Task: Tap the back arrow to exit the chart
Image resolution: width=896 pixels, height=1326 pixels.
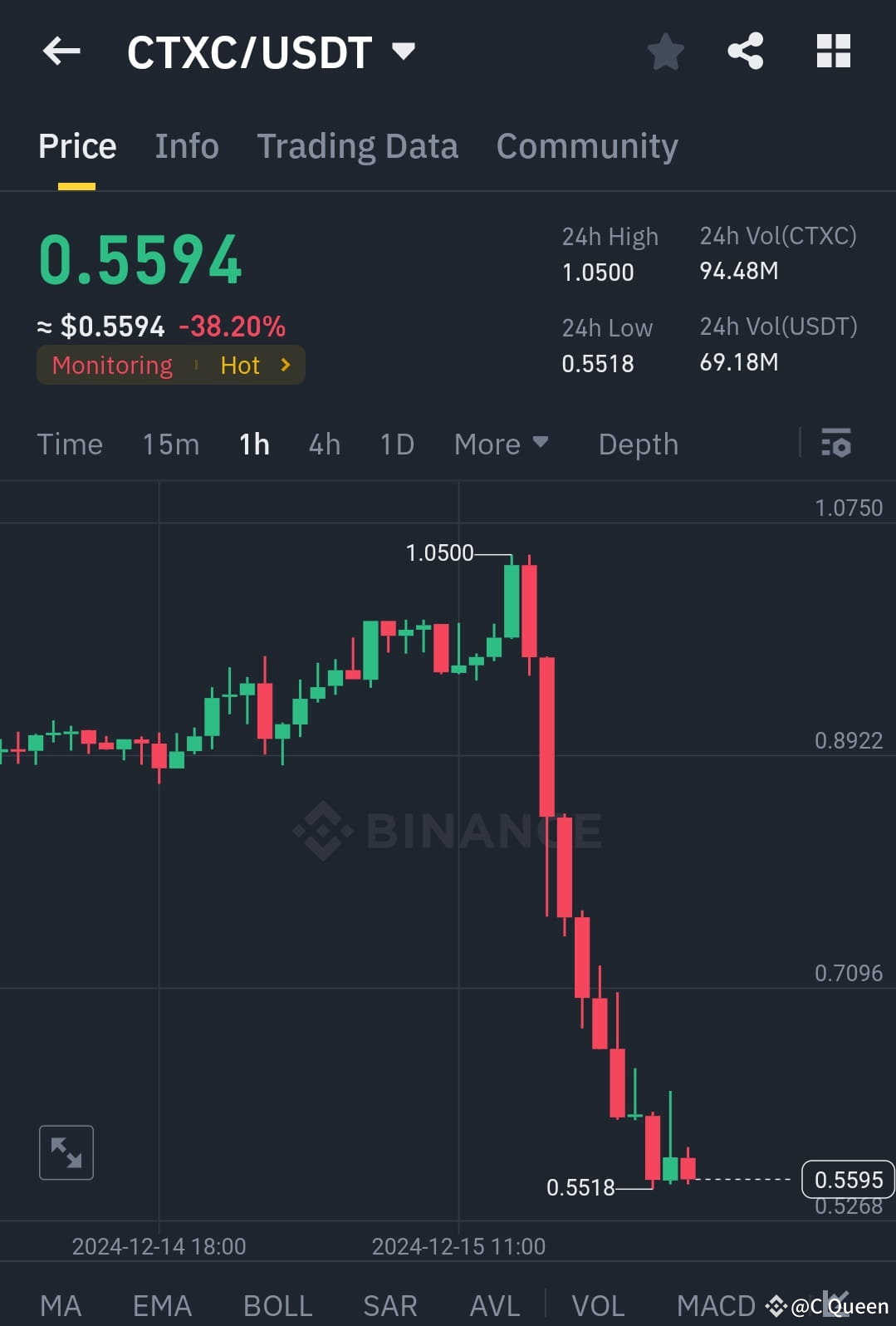Action: pos(61,52)
